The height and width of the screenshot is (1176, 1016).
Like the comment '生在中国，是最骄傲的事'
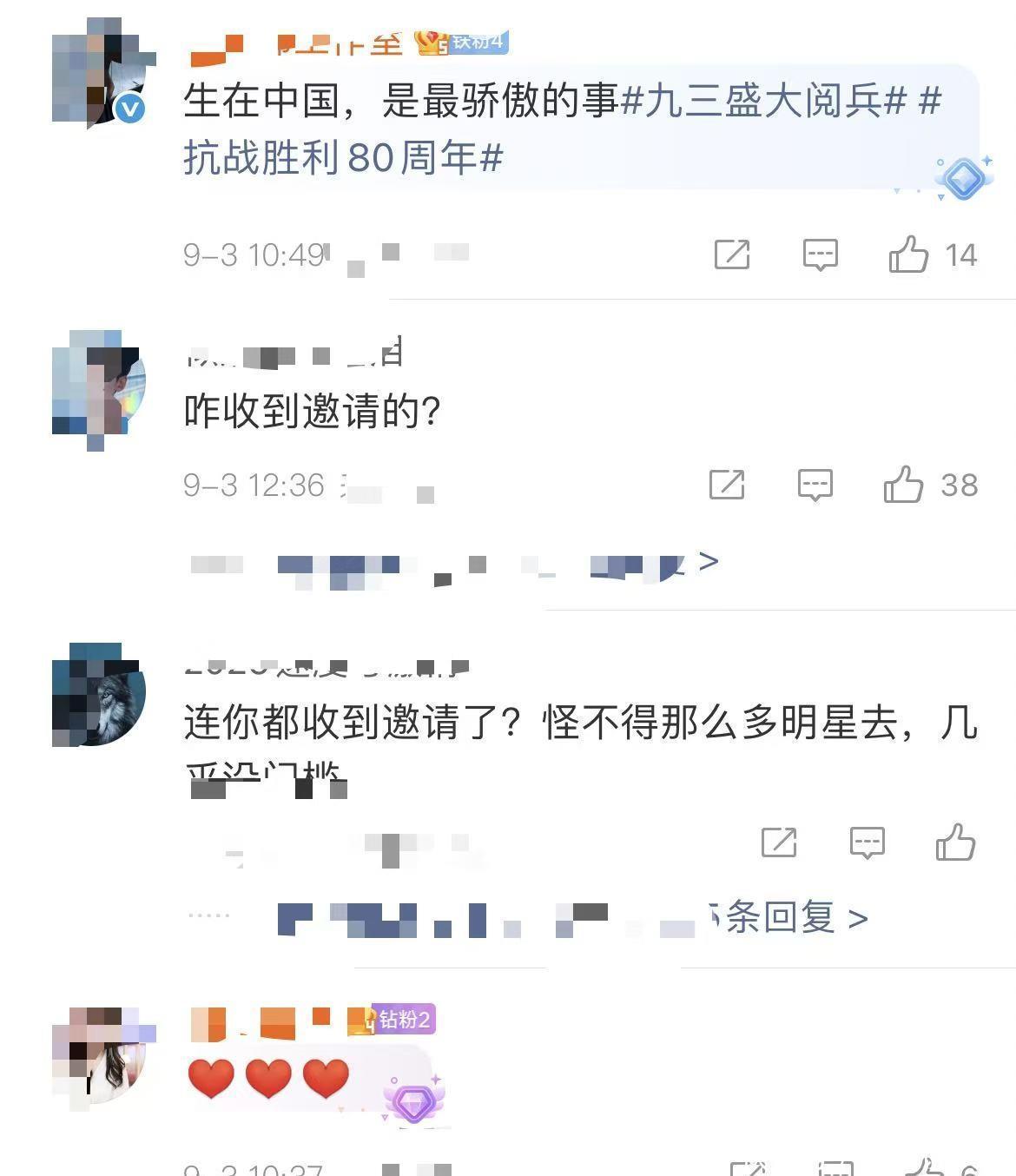pos(908,254)
